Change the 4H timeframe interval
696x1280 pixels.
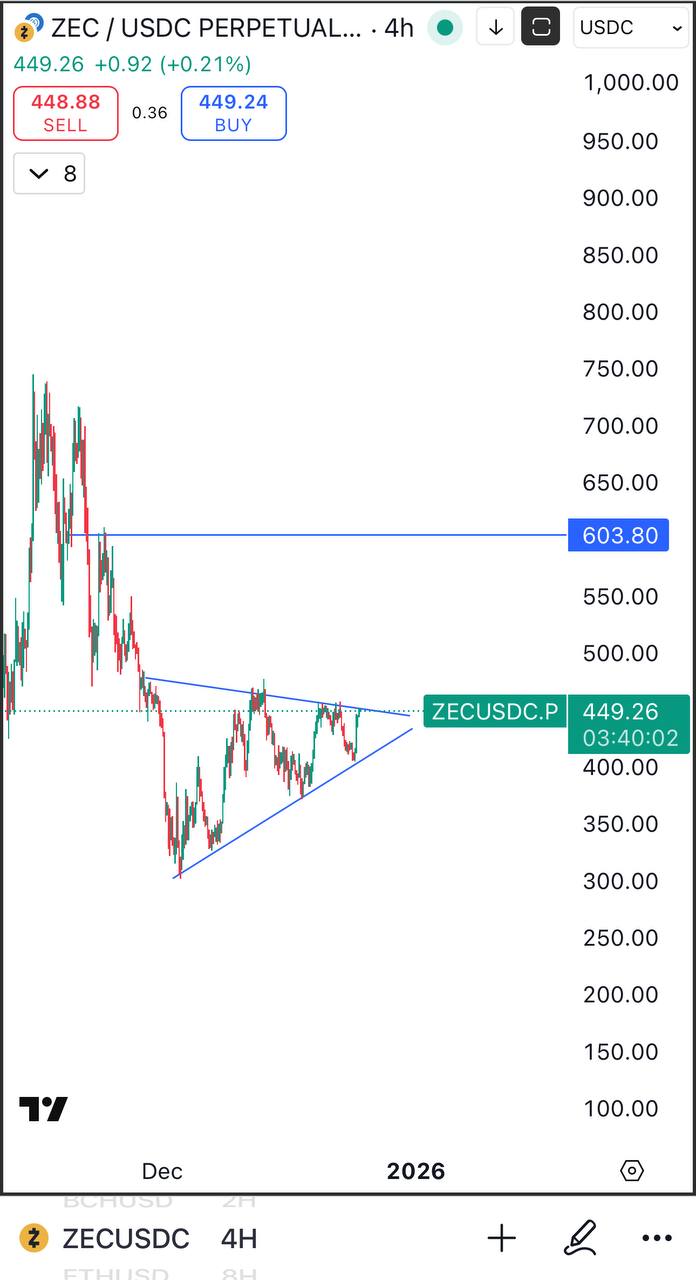click(x=239, y=1239)
